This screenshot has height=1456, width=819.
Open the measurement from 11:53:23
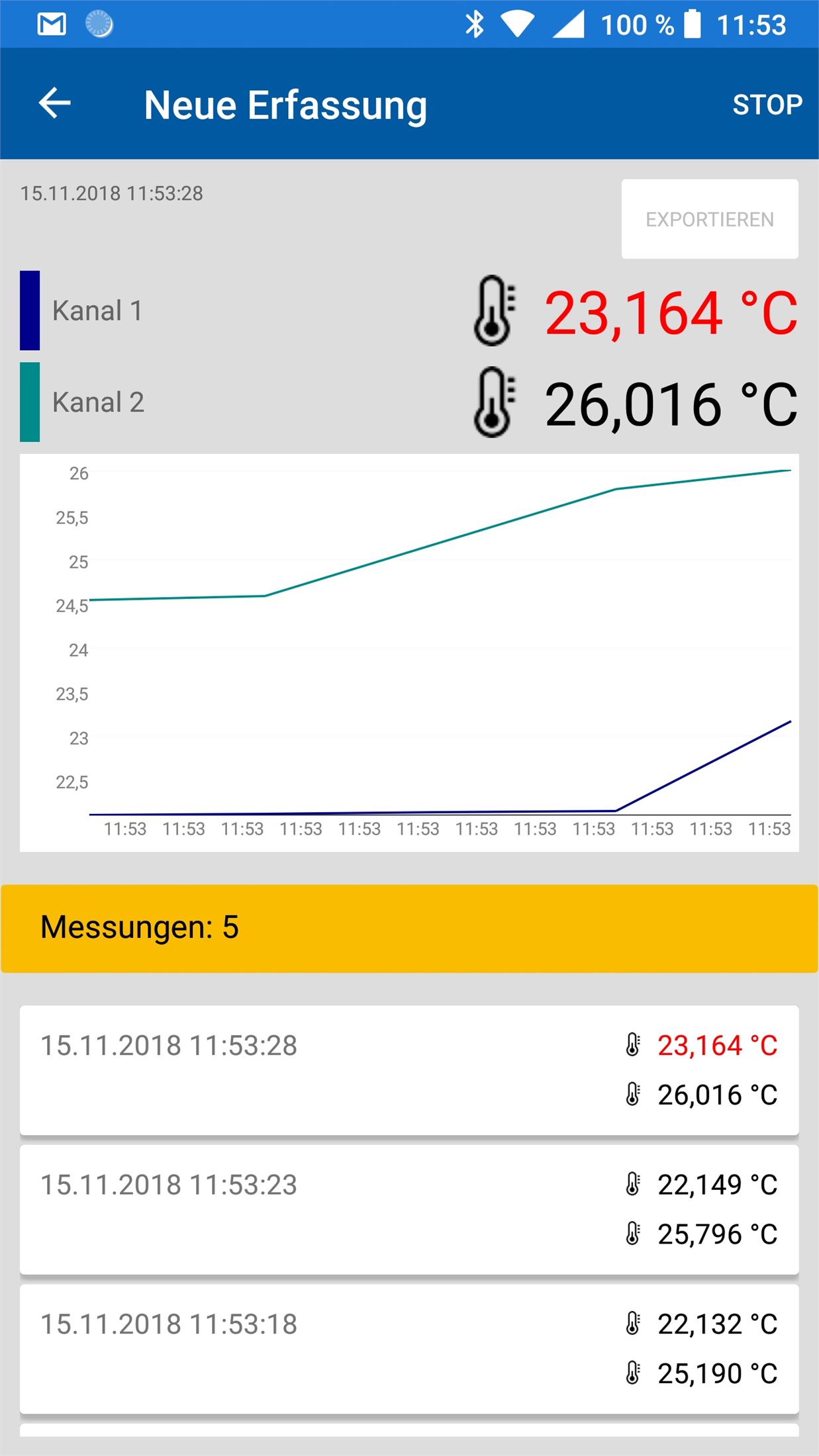409,1209
